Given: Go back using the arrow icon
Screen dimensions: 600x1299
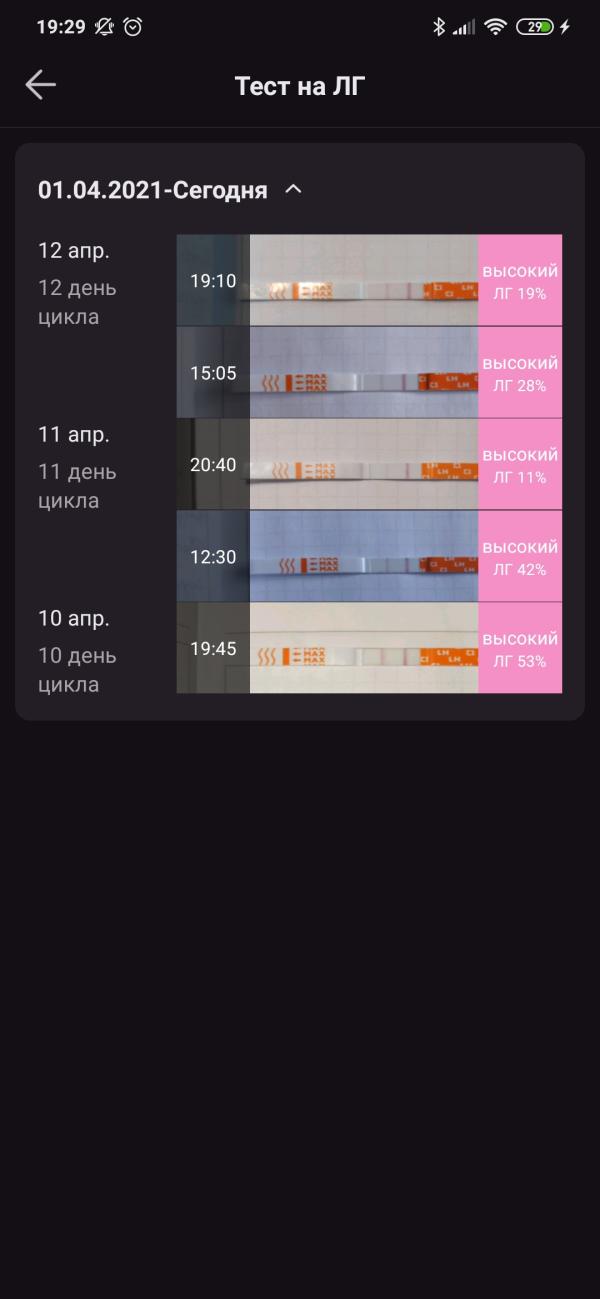Looking at the screenshot, I should coord(41,85).
